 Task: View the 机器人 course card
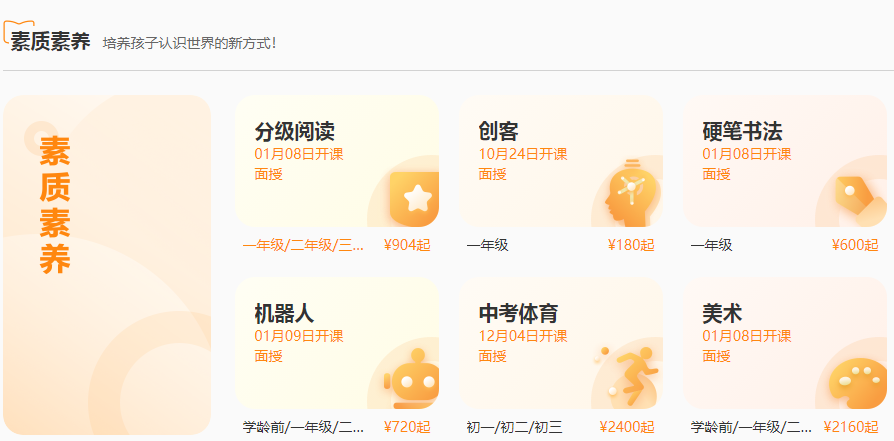336,344
